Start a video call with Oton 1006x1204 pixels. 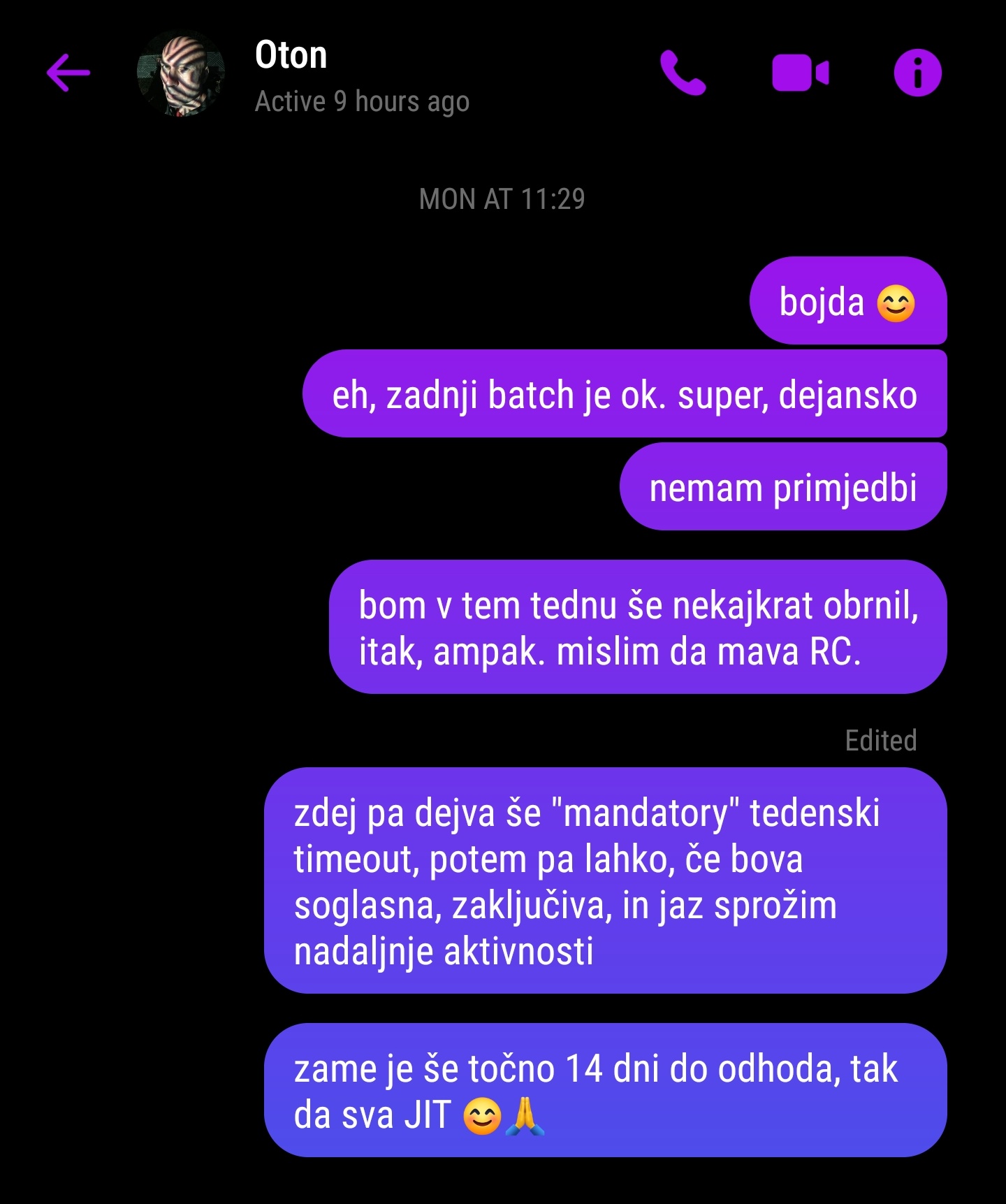click(800, 73)
